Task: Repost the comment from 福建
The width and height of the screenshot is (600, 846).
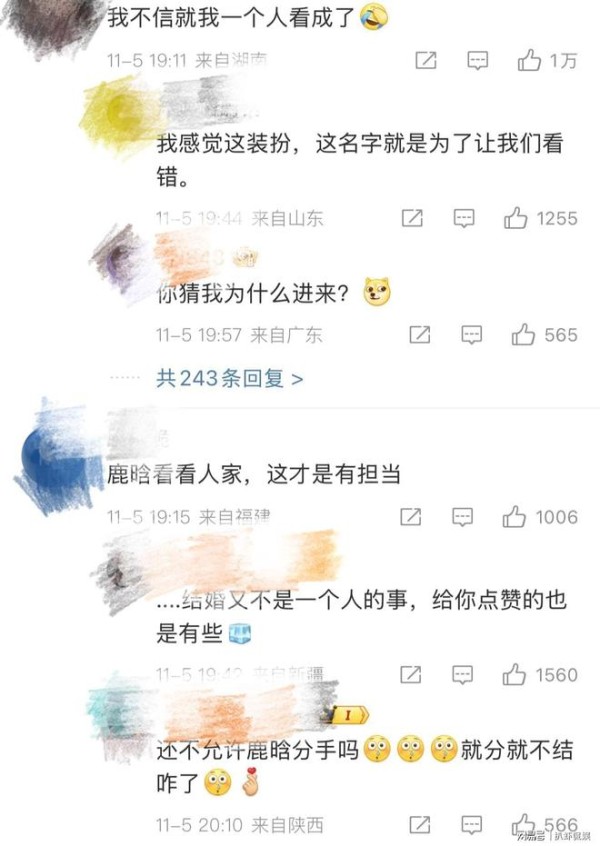Action: pos(410,517)
